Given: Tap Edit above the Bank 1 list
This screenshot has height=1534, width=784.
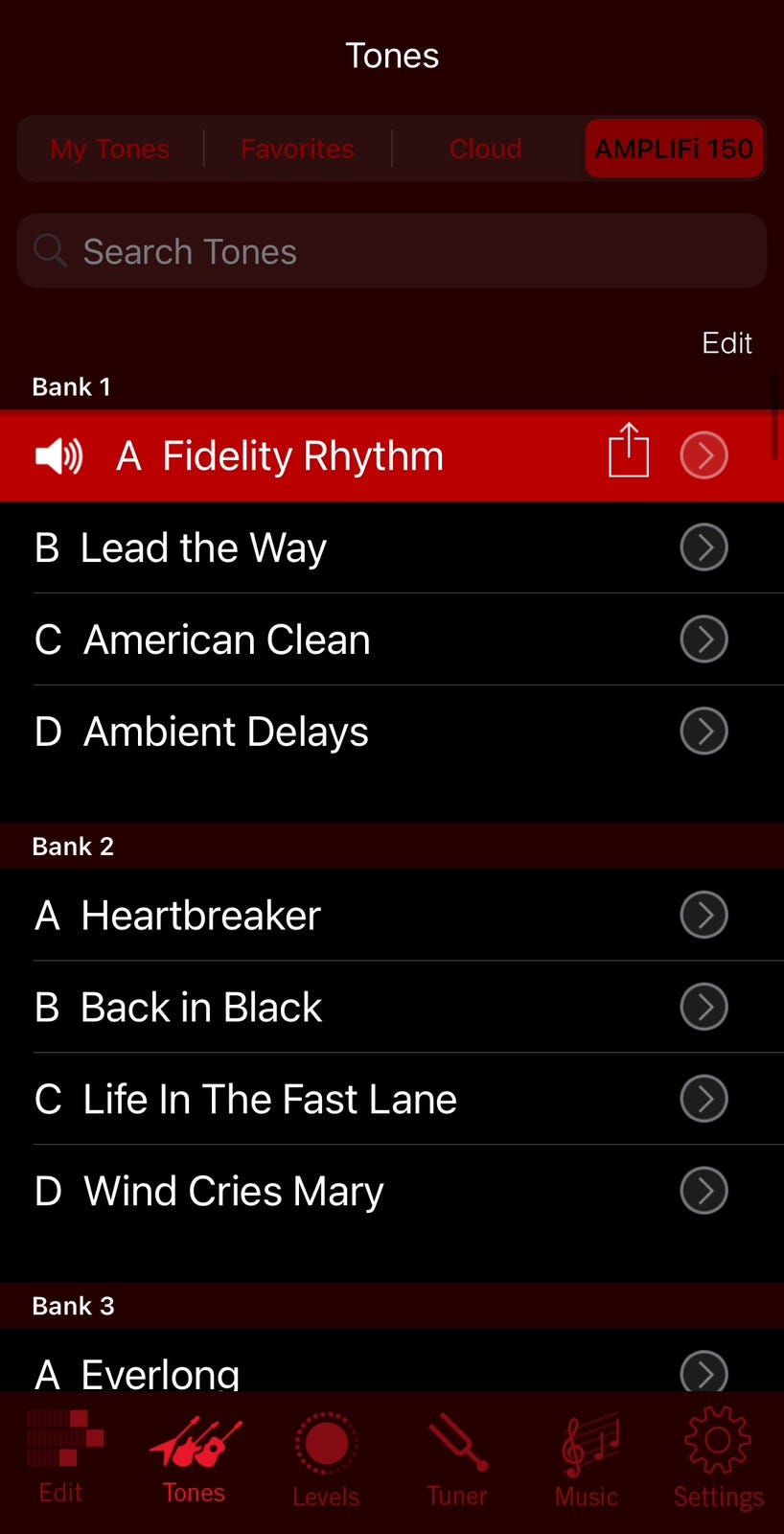Looking at the screenshot, I should click(x=726, y=342).
